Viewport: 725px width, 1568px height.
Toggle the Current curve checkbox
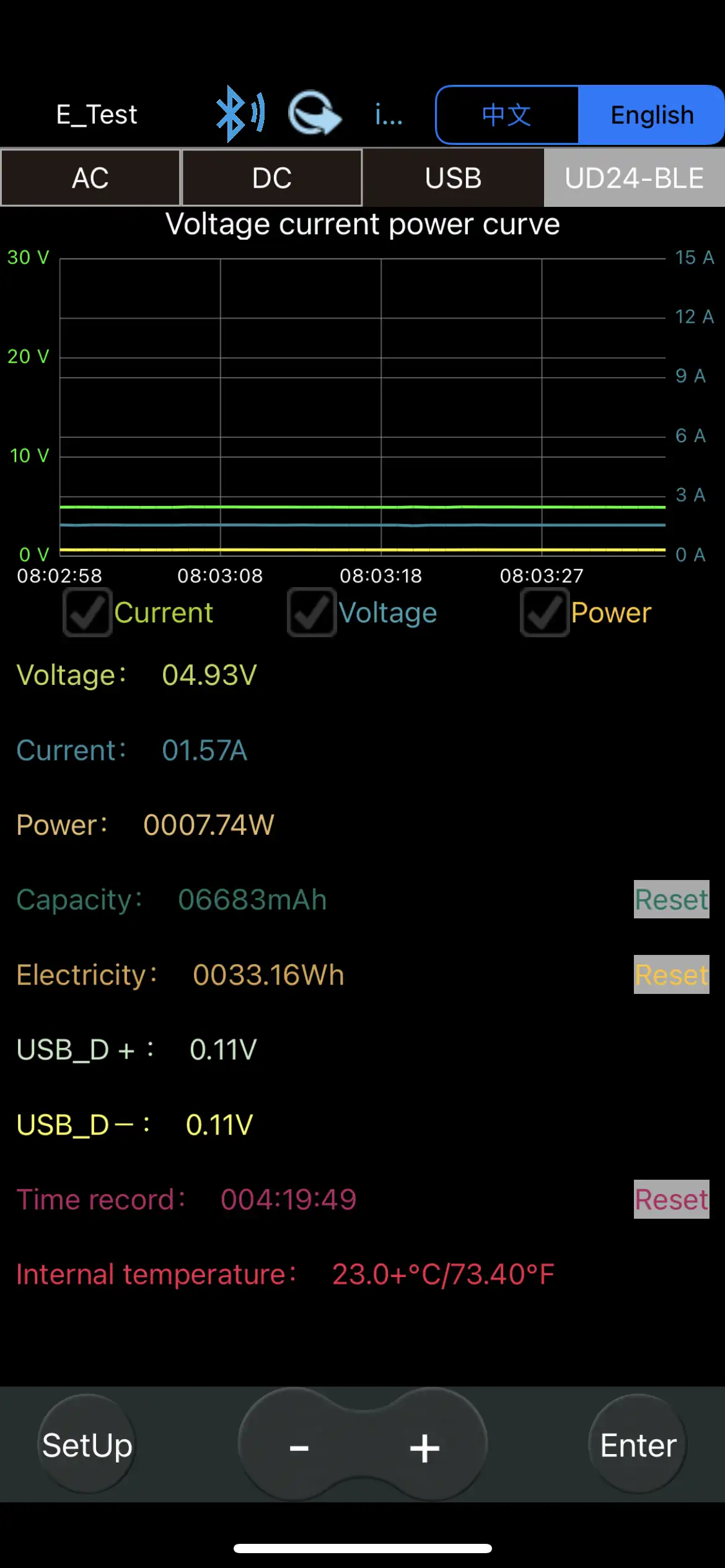(x=87, y=612)
